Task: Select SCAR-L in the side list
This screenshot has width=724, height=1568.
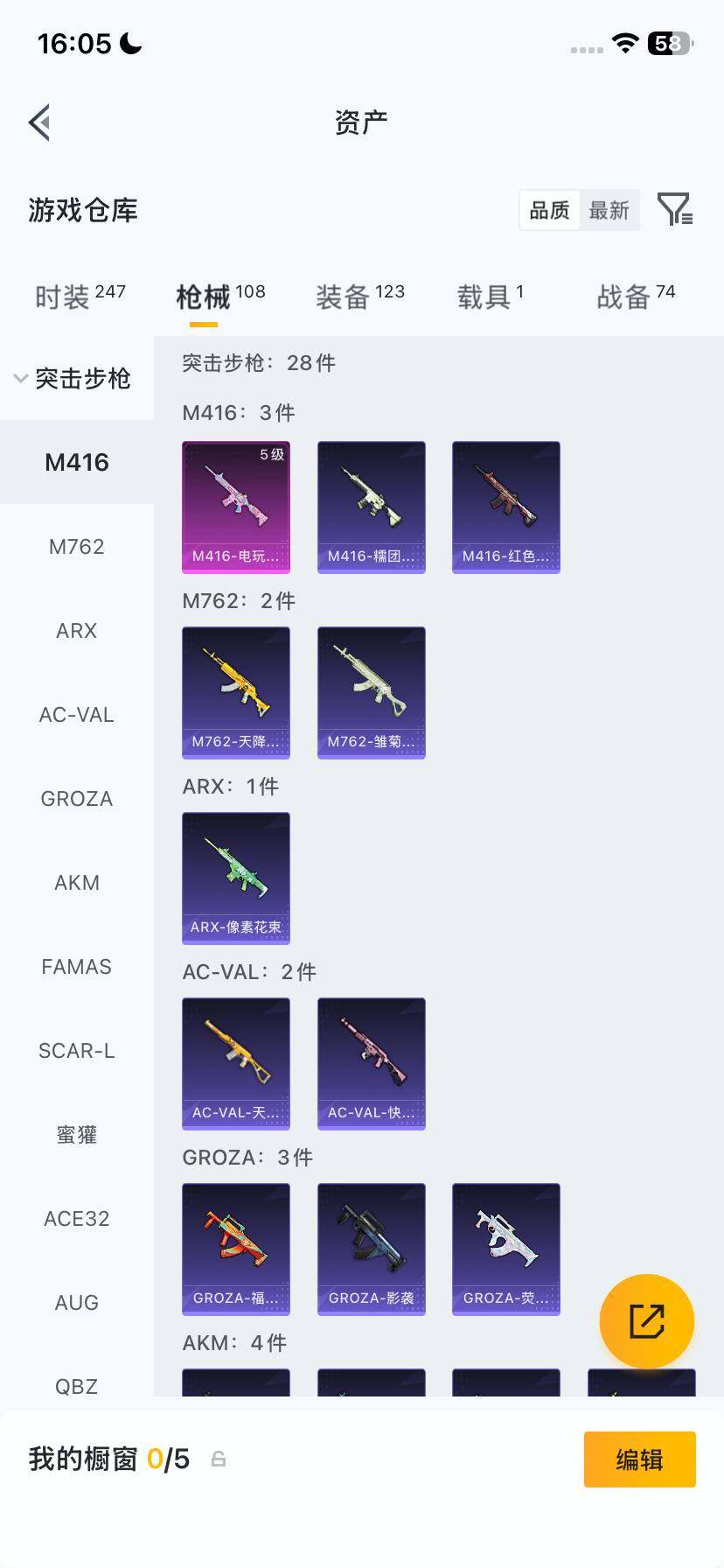Action: tap(77, 1051)
